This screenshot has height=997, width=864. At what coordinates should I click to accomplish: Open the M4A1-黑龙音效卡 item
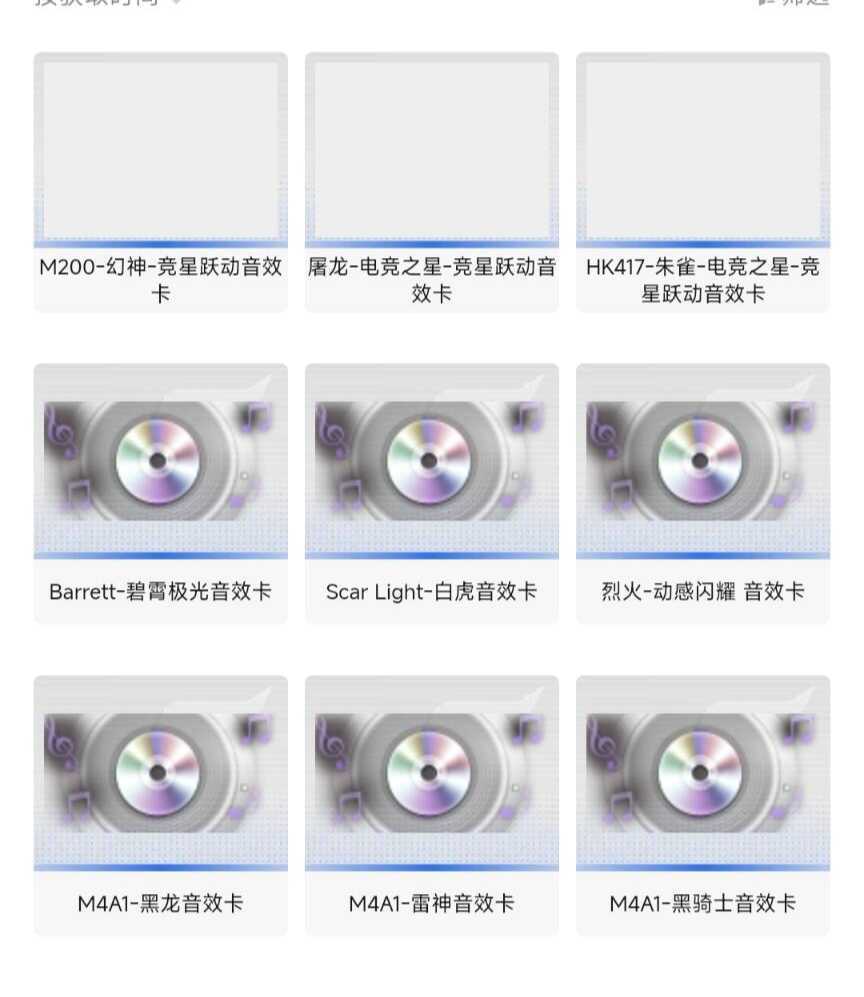(161, 806)
